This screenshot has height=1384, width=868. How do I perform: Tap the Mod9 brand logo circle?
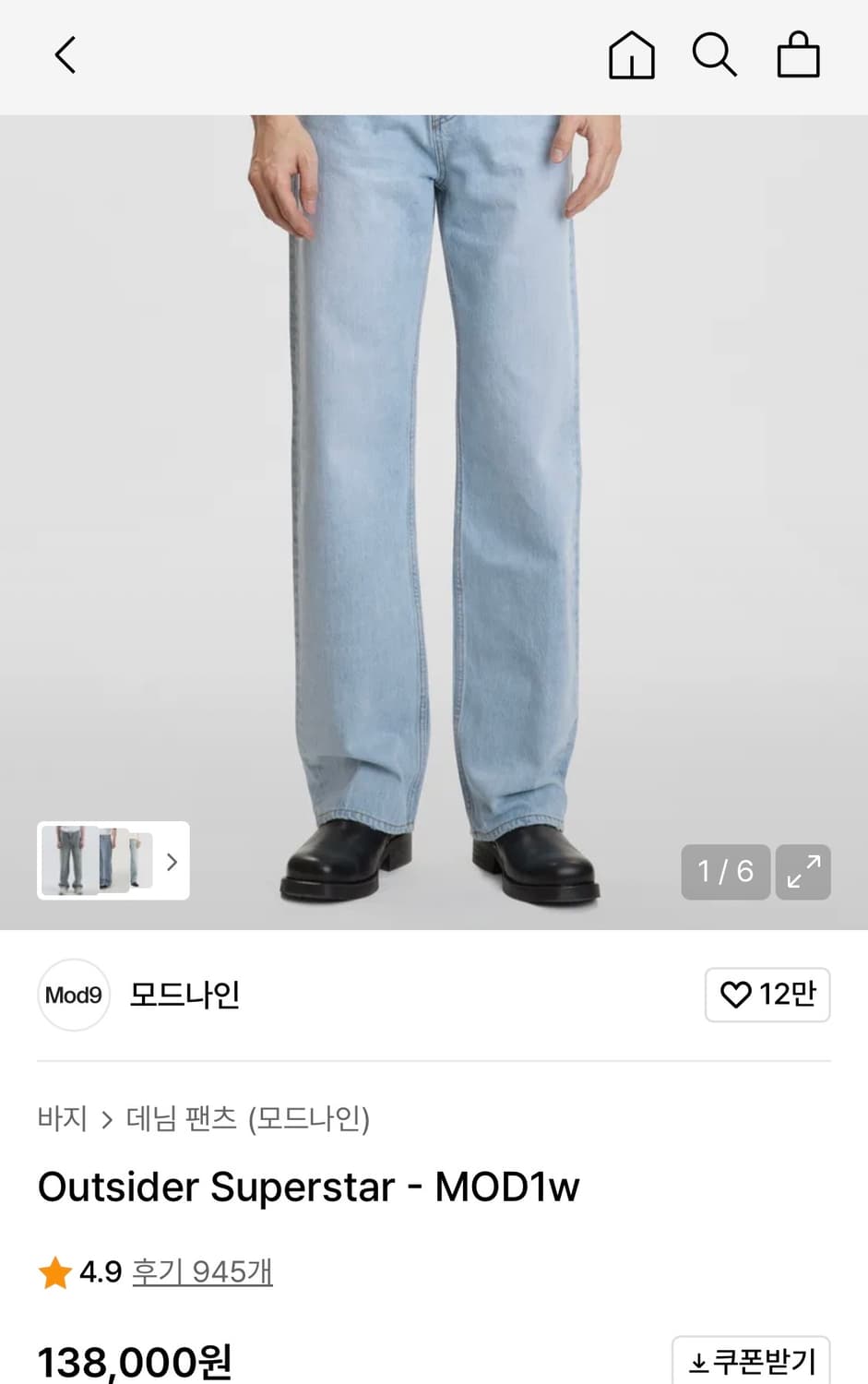[x=73, y=995]
